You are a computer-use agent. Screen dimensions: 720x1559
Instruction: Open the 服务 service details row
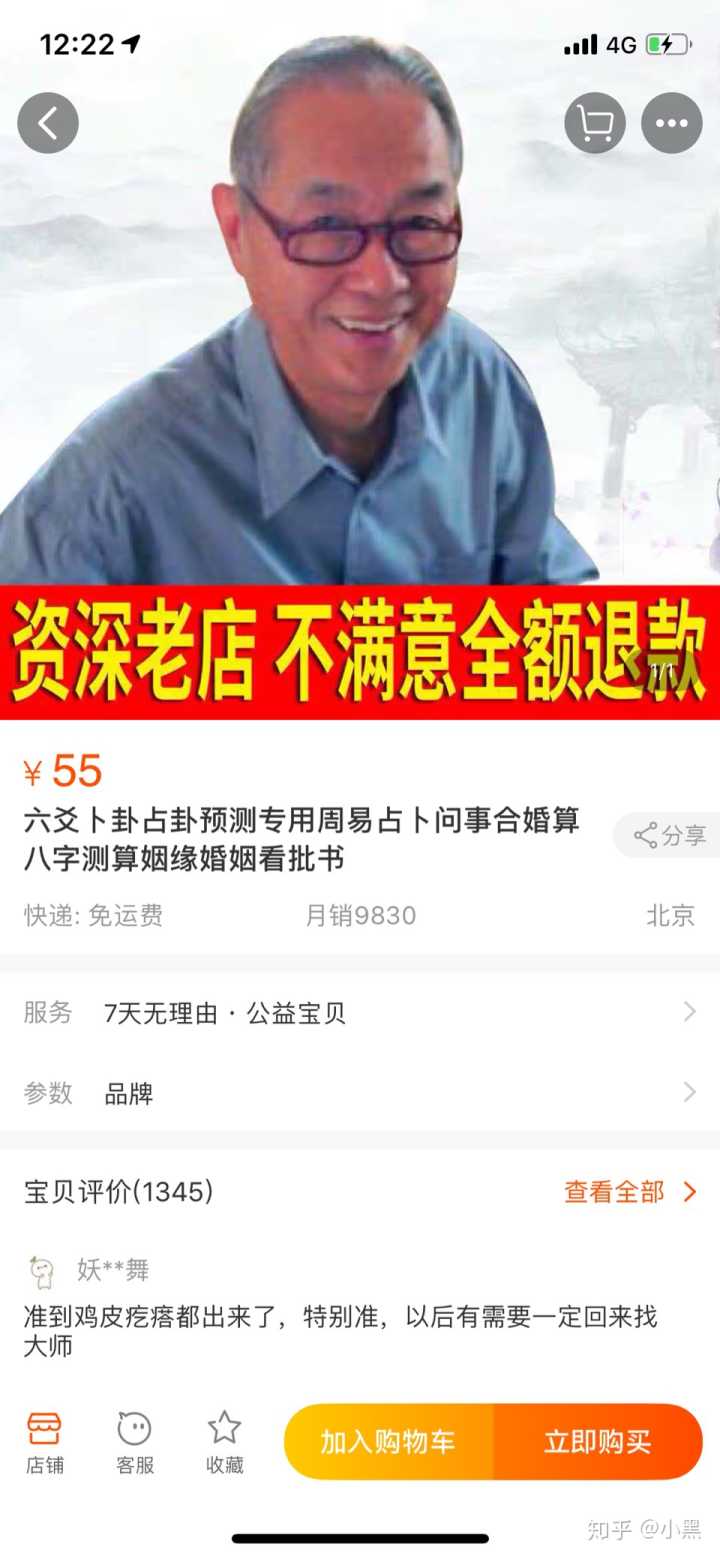[360, 1013]
